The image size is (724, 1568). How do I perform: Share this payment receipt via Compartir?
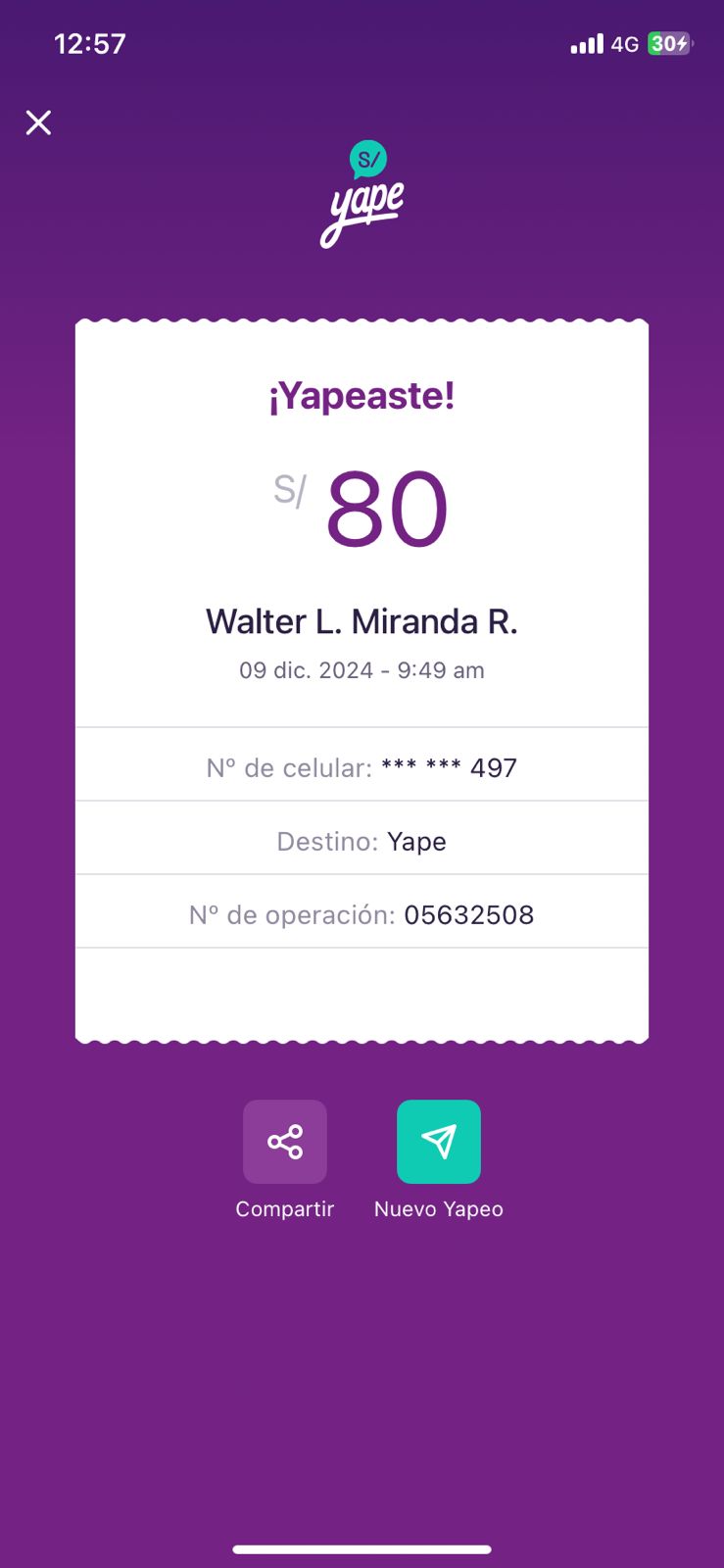[285, 1142]
